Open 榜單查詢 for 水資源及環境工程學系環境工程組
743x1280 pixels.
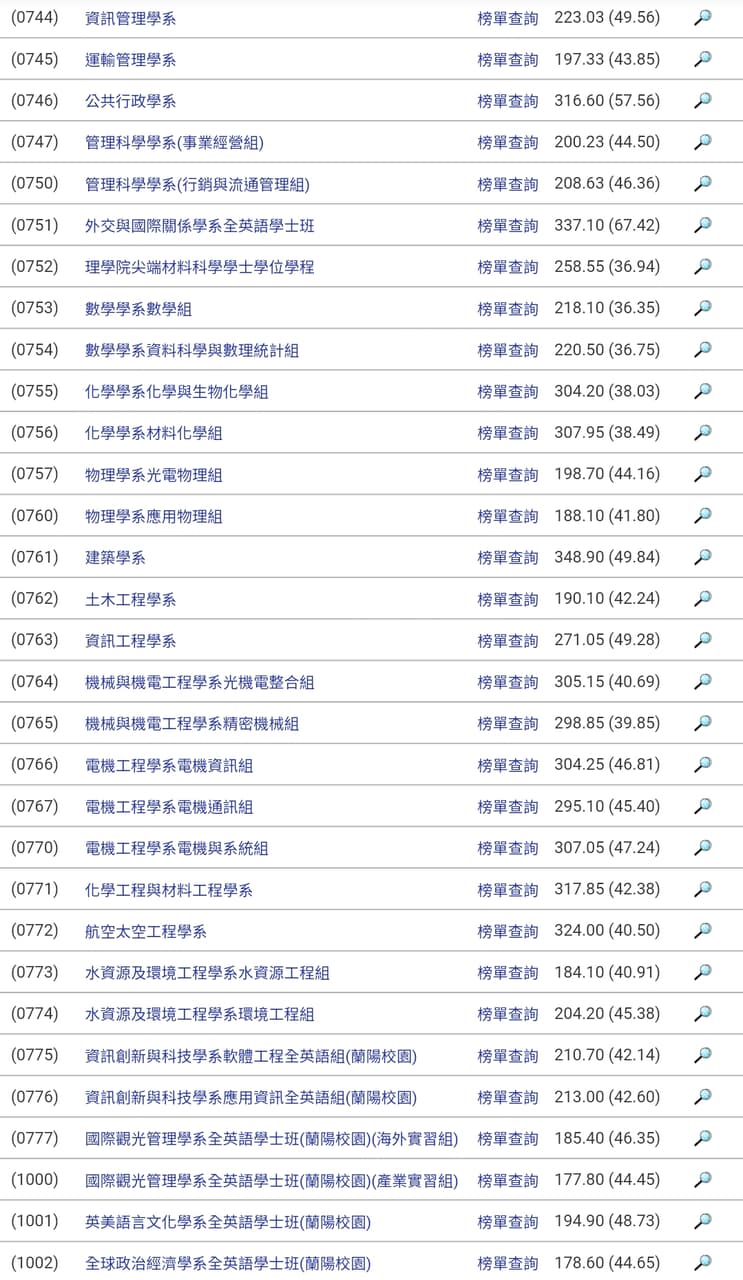click(507, 1014)
